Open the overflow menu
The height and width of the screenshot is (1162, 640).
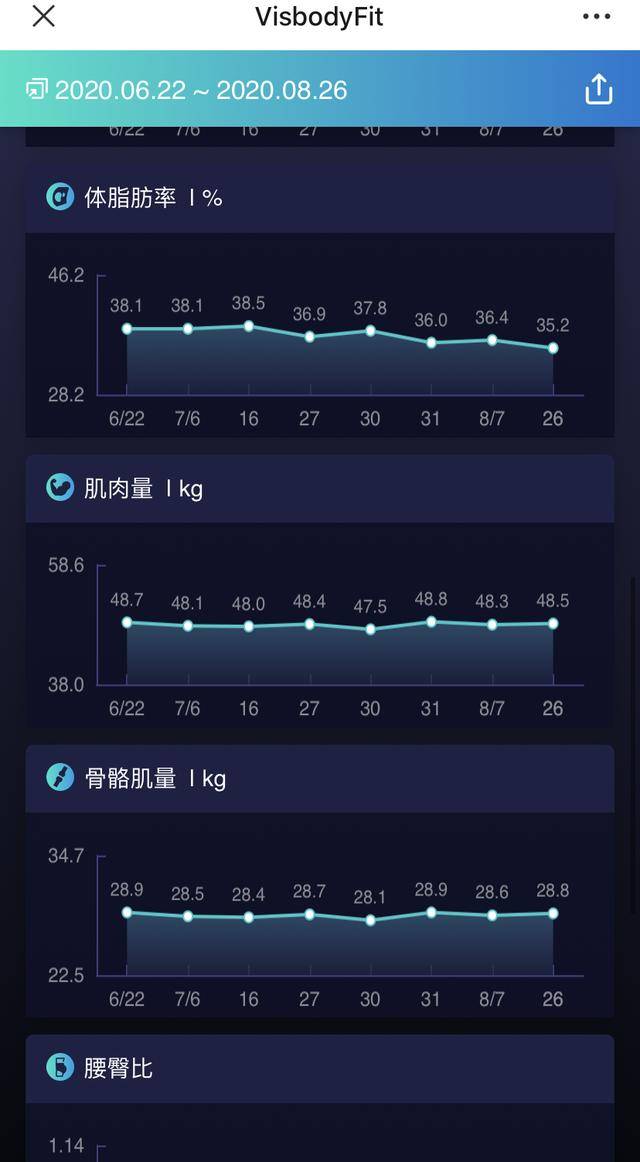tap(597, 17)
